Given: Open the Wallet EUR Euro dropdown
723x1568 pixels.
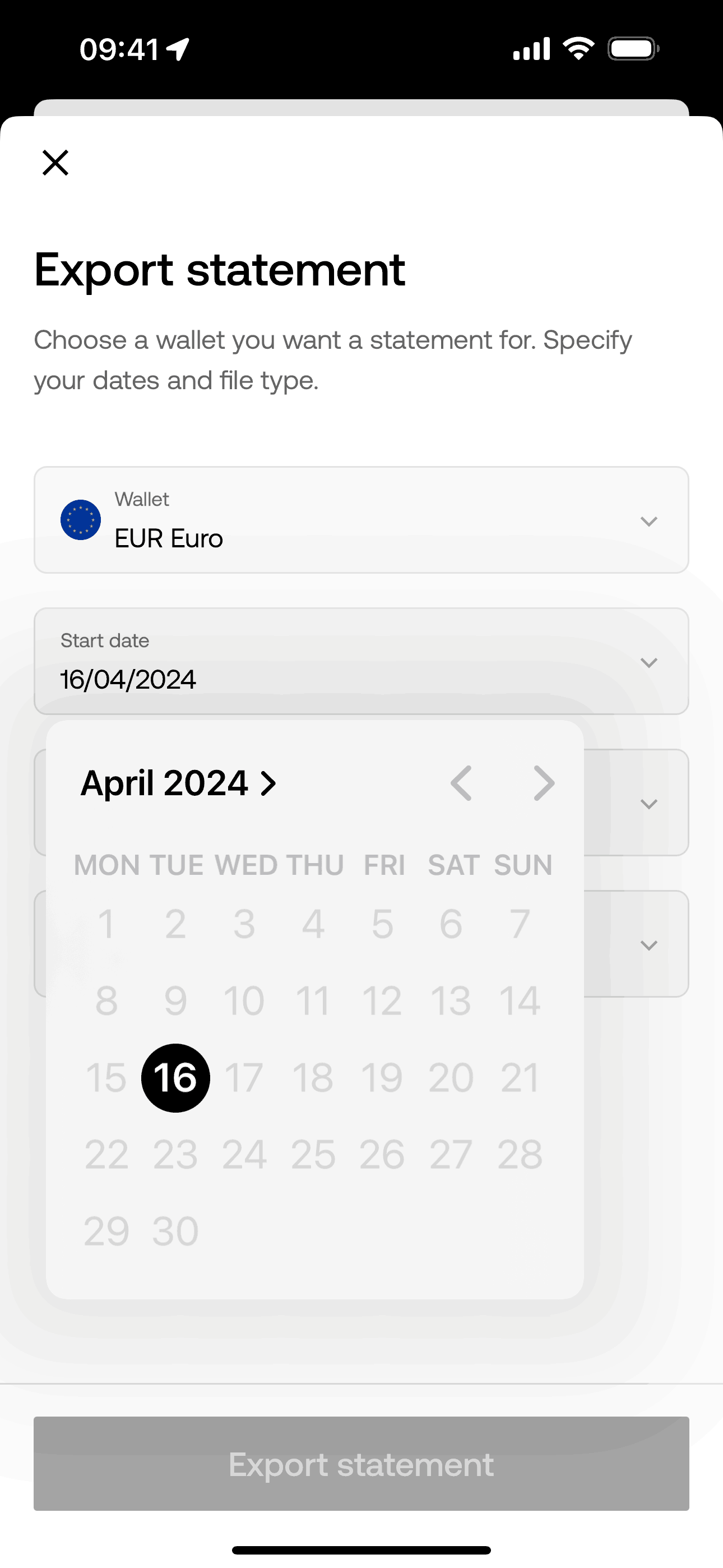Looking at the screenshot, I should (361, 520).
